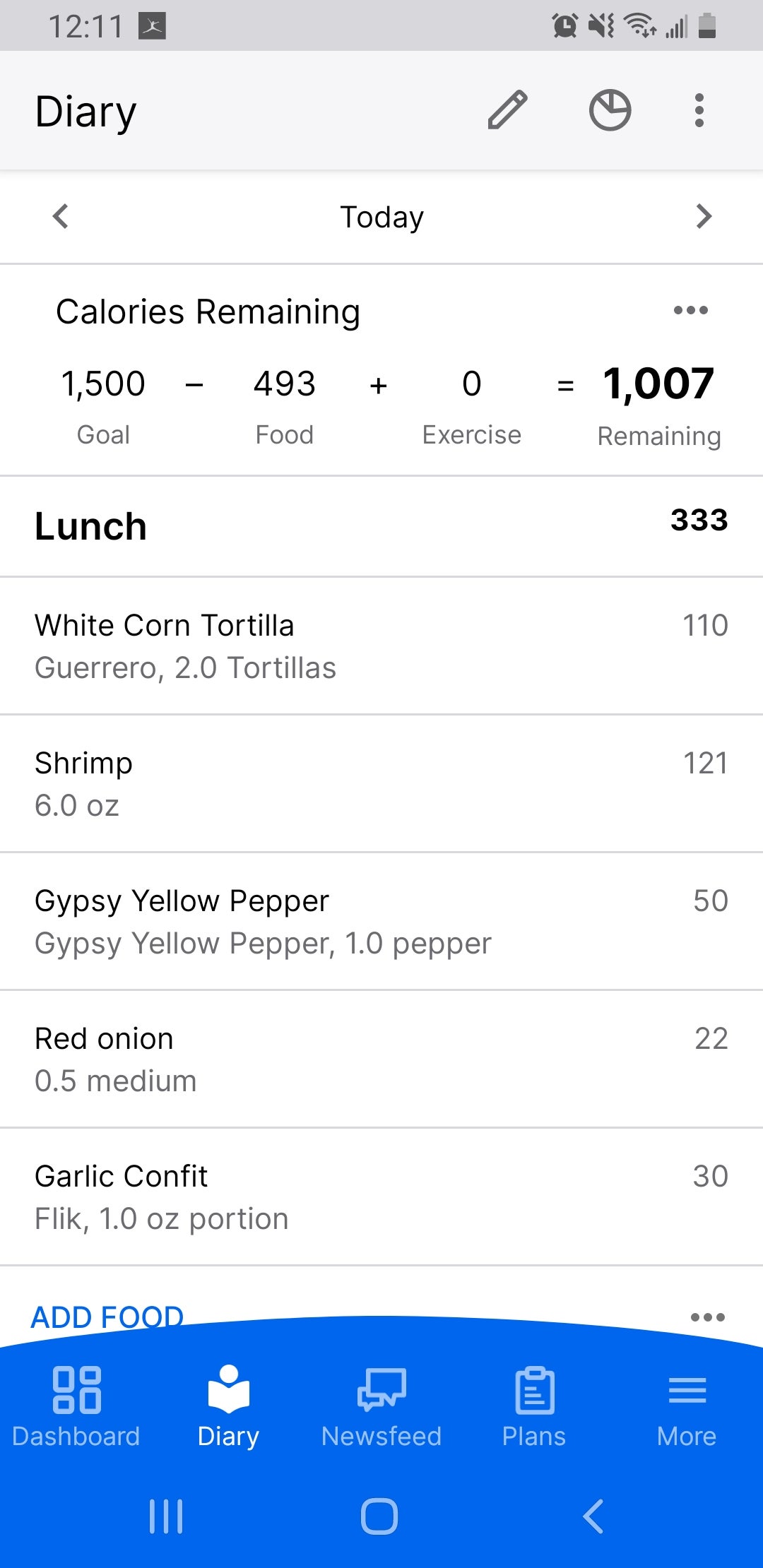763x1568 pixels.
Task: Go to the previous day
Action: [61, 216]
